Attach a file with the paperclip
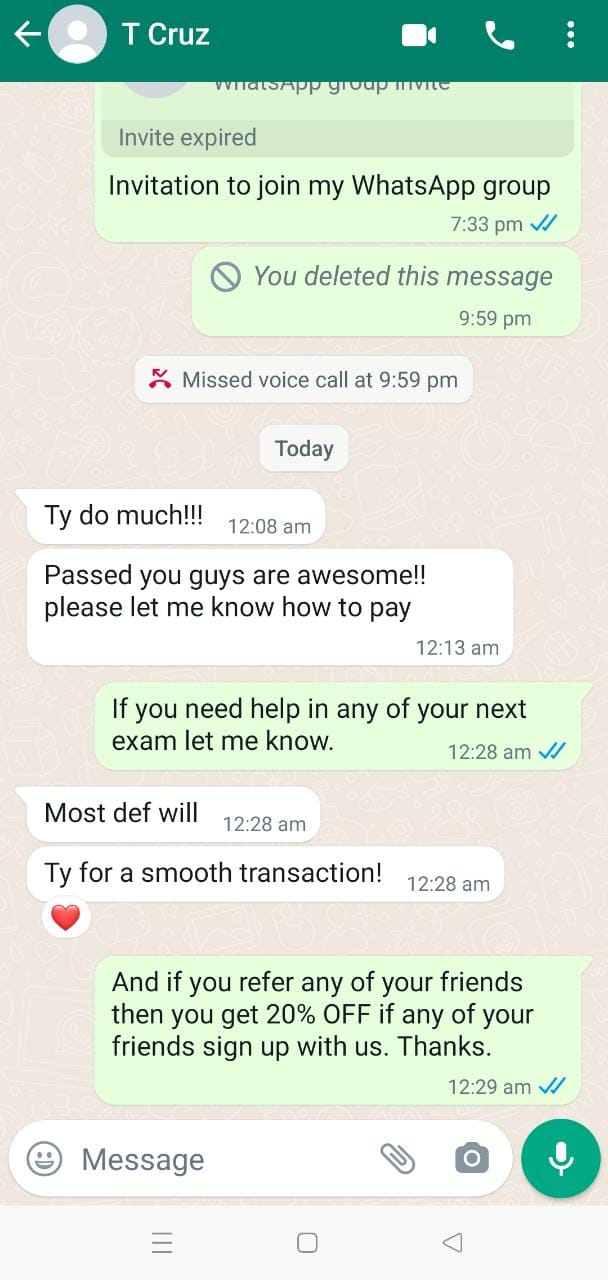This screenshot has width=608, height=1280. pos(397,1159)
